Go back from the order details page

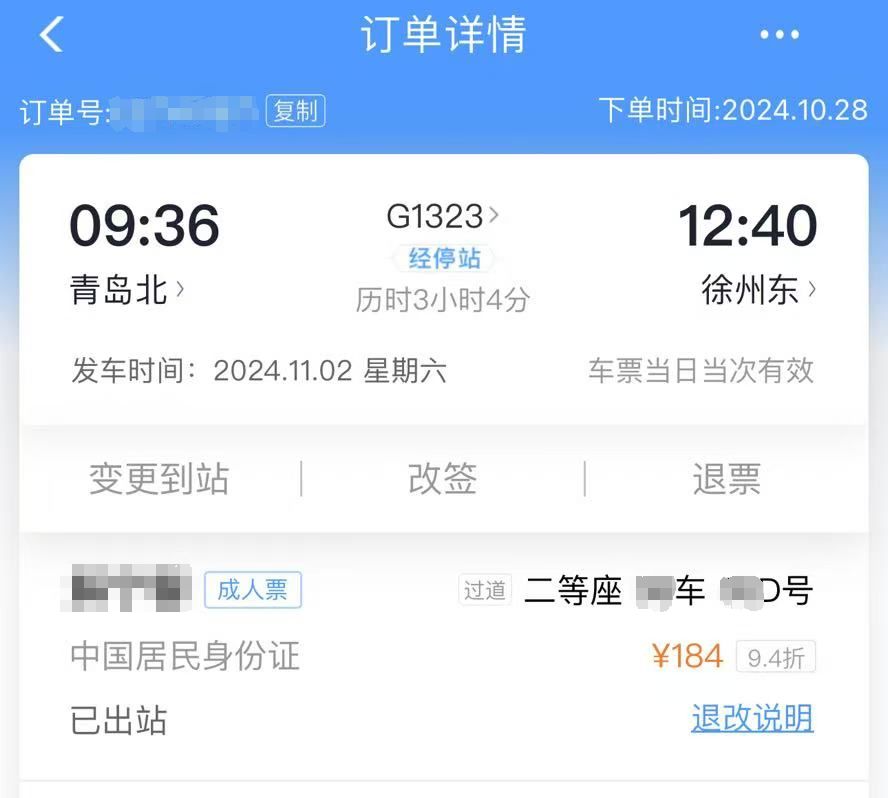click(51, 35)
